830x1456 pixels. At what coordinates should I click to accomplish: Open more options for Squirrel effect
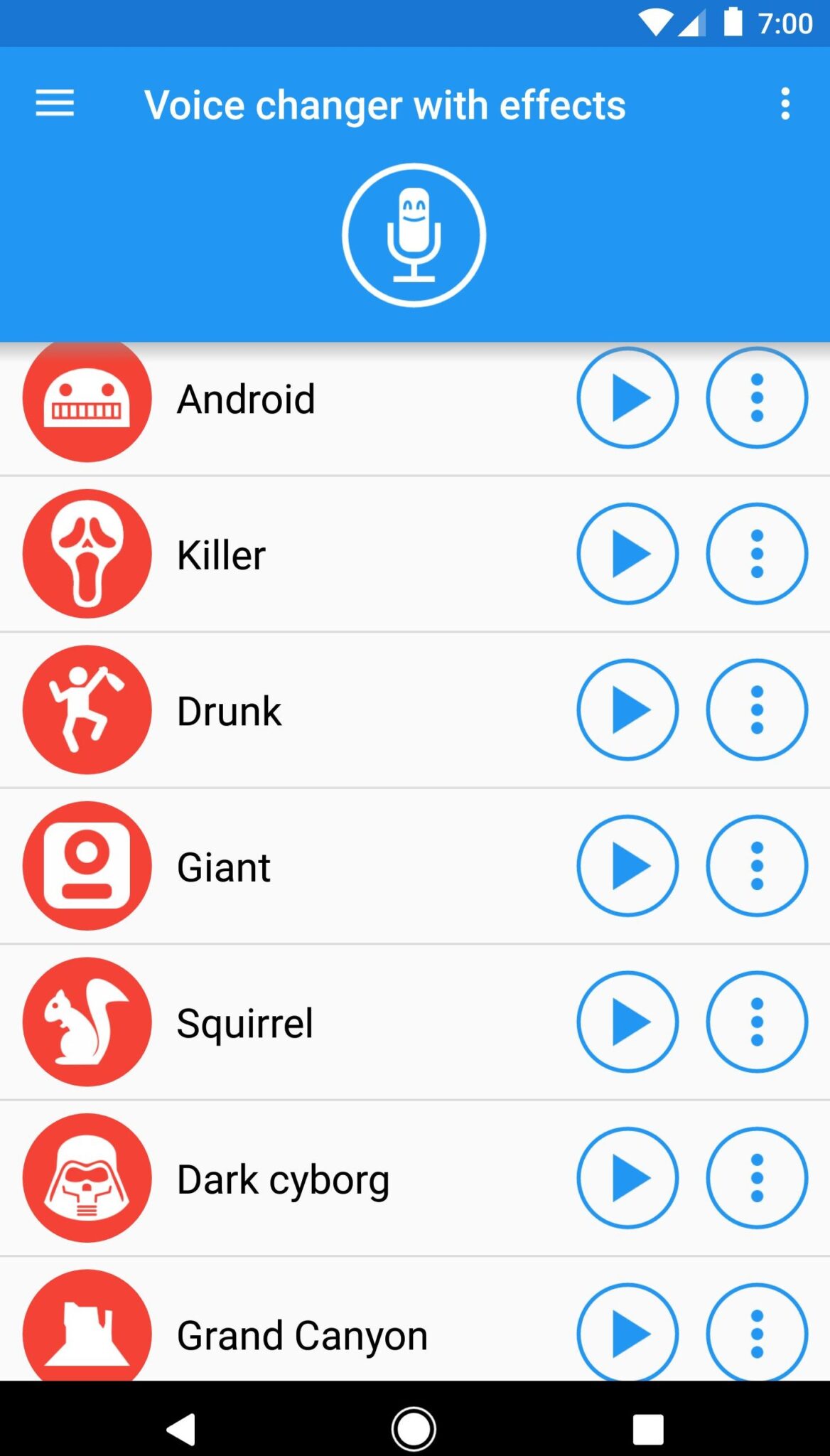tap(757, 1022)
